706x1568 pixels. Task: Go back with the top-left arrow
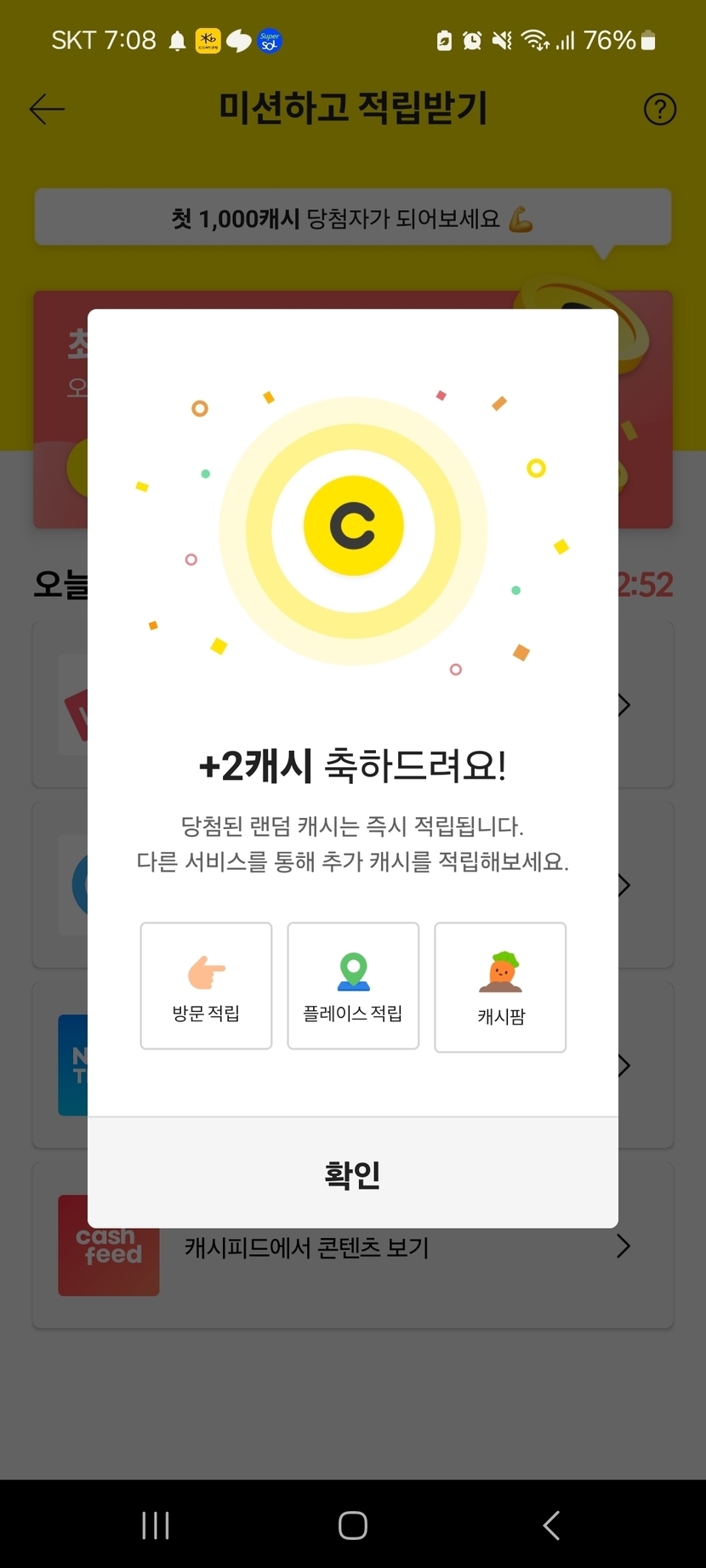(x=47, y=109)
